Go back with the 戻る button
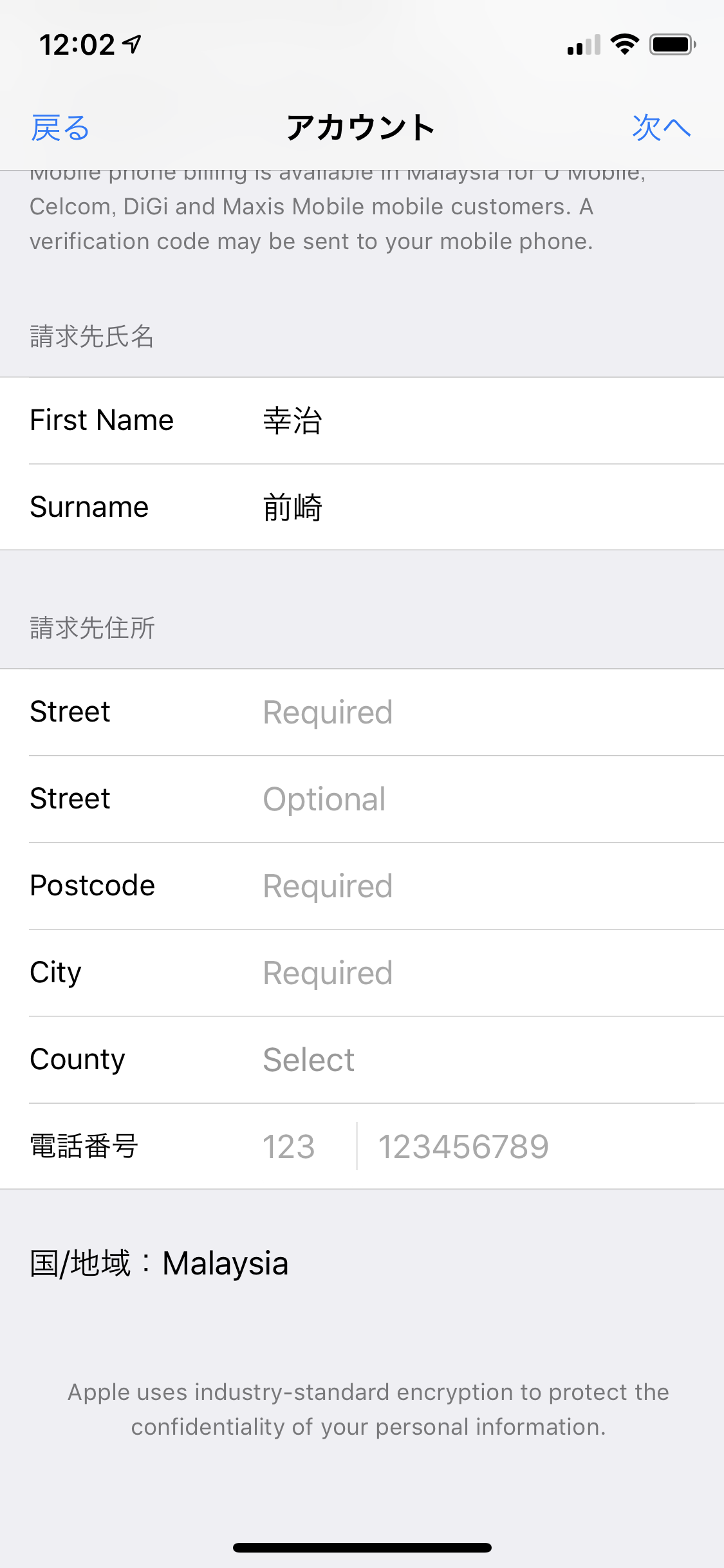This screenshot has height=1568, width=724. coord(60,127)
